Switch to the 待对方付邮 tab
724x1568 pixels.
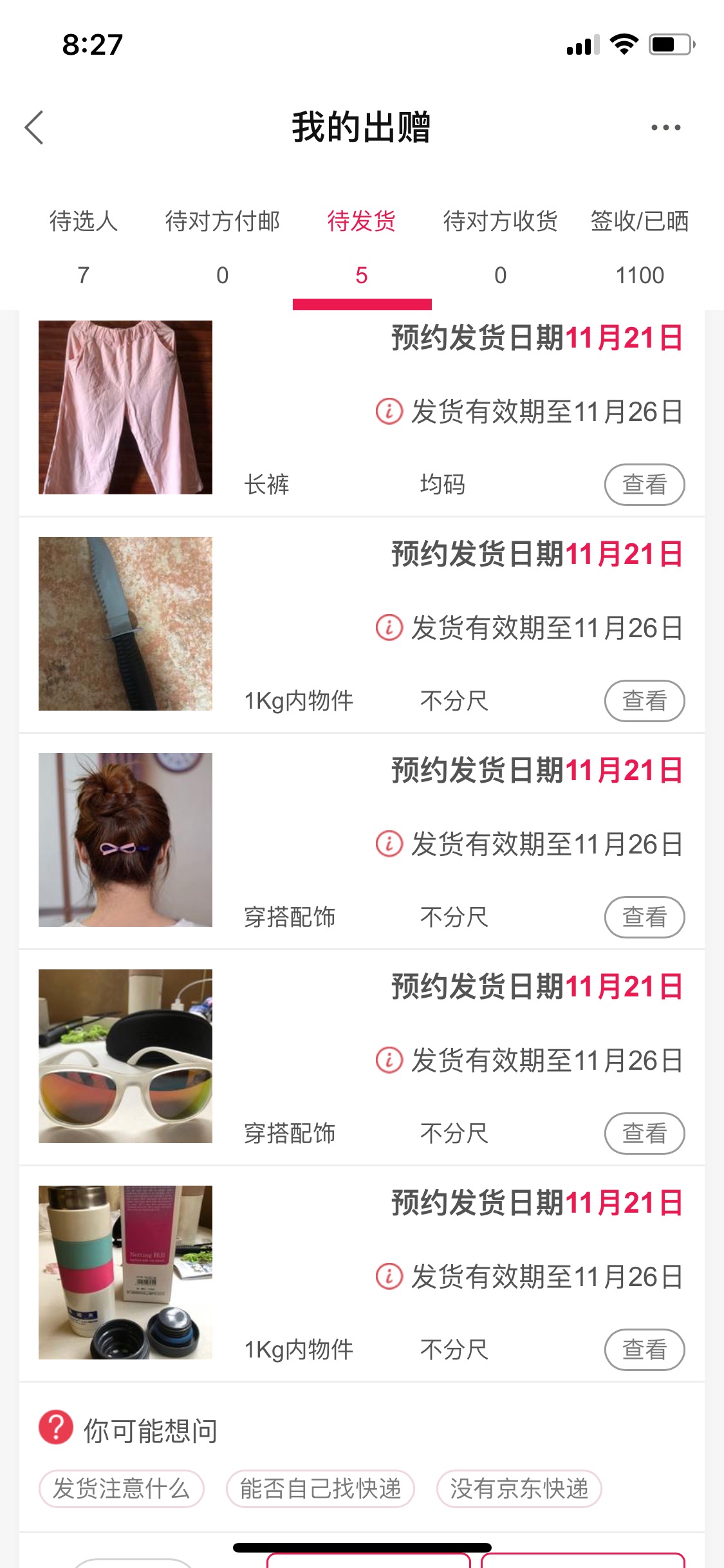click(222, 248)
